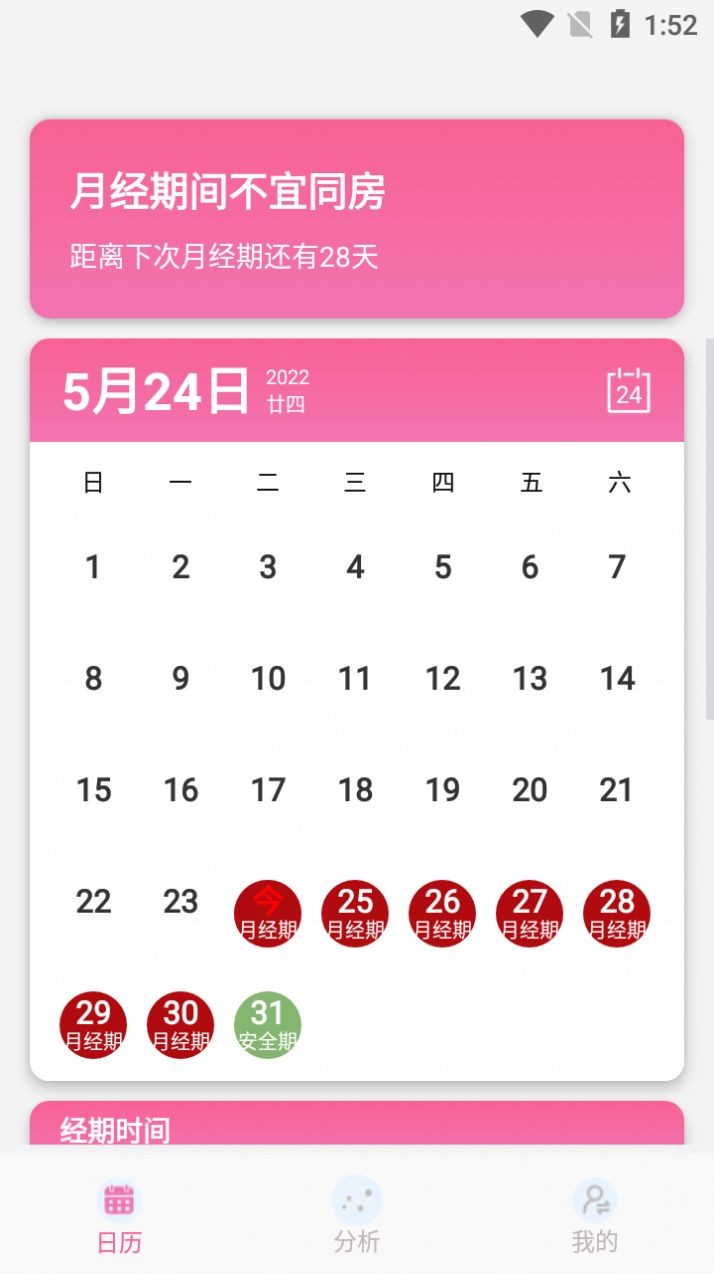
Task: Select today's date marked 今
Action: click(x=267, y=914)
